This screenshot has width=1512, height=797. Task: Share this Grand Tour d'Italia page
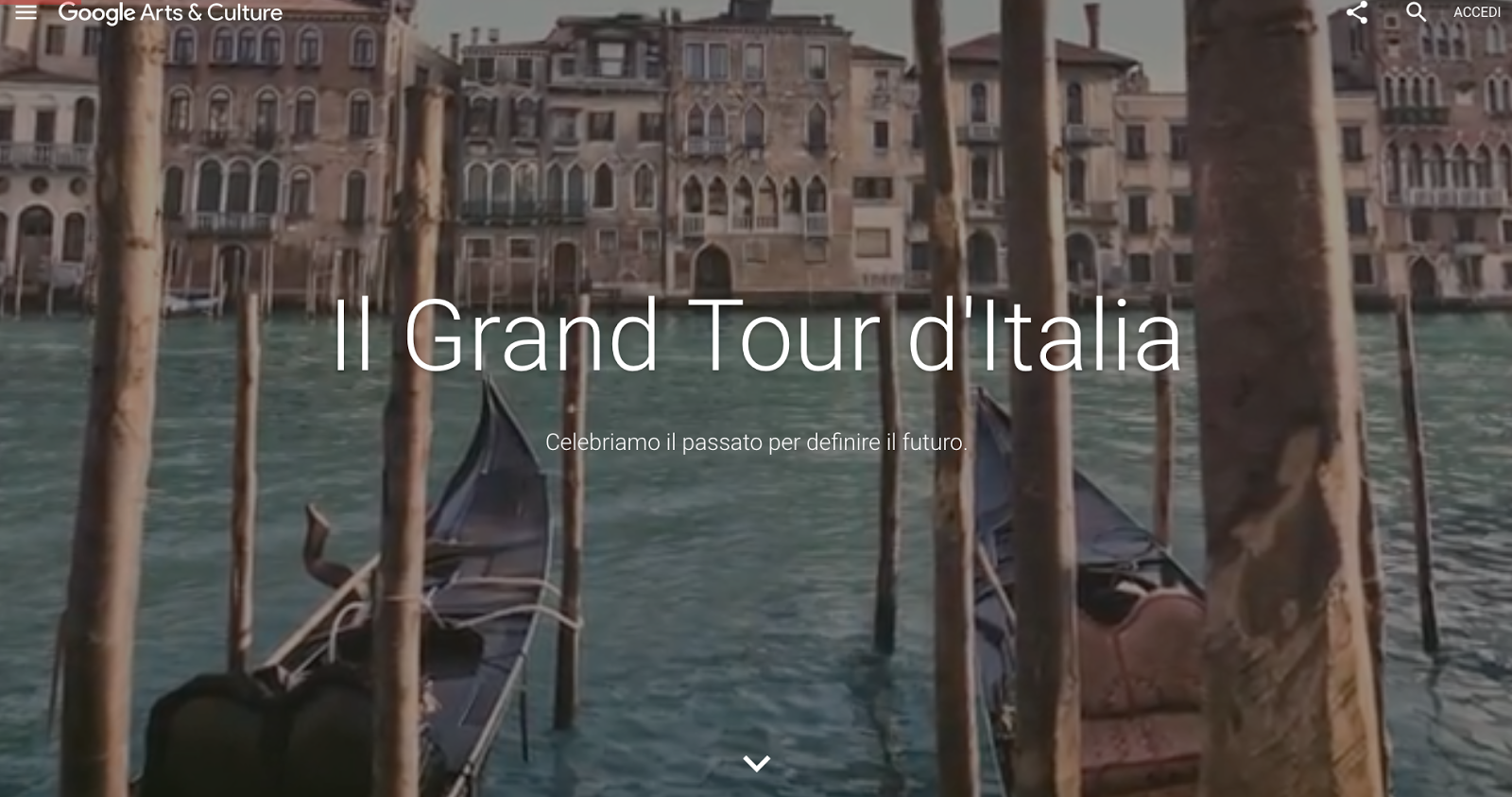(x=1357, y=12)
